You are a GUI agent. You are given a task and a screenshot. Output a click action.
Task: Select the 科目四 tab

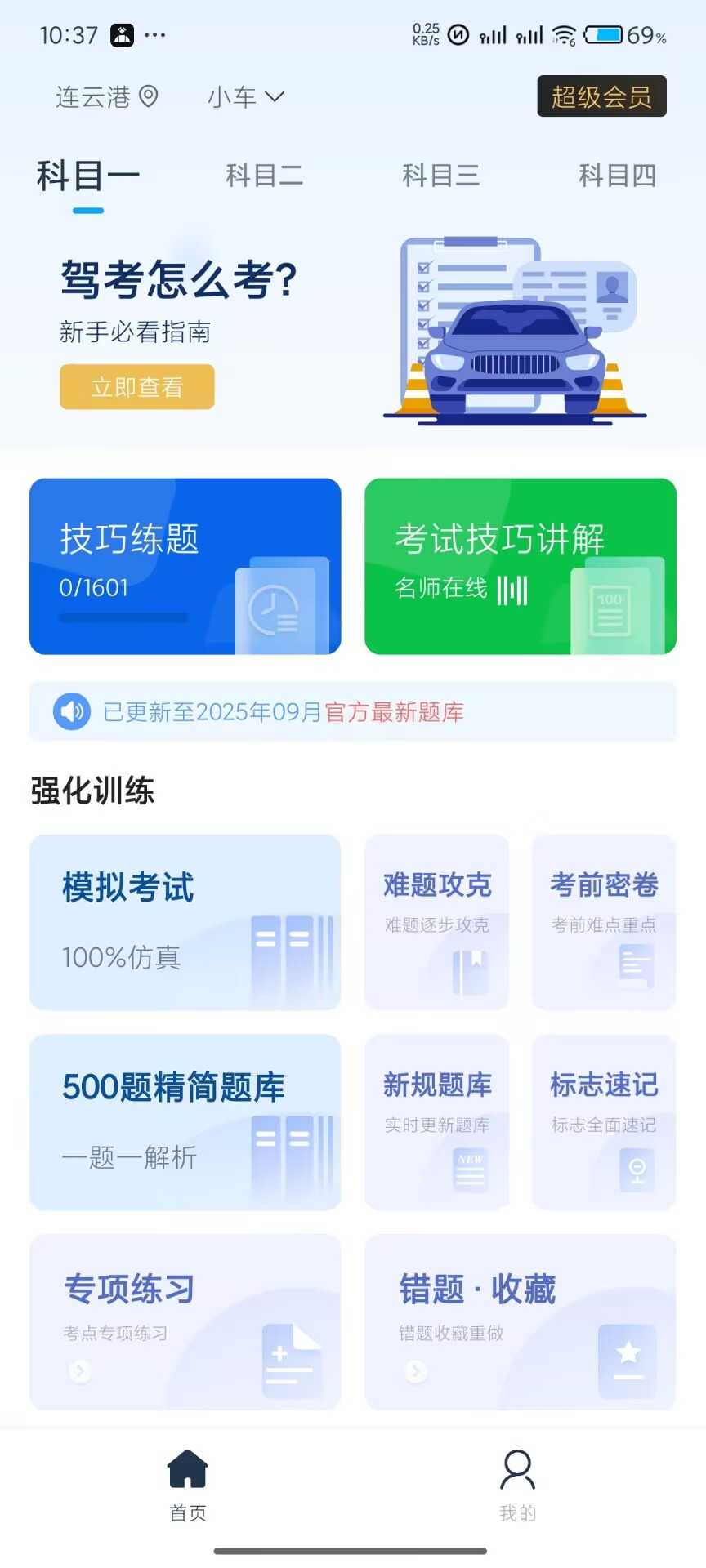[617, 176]
